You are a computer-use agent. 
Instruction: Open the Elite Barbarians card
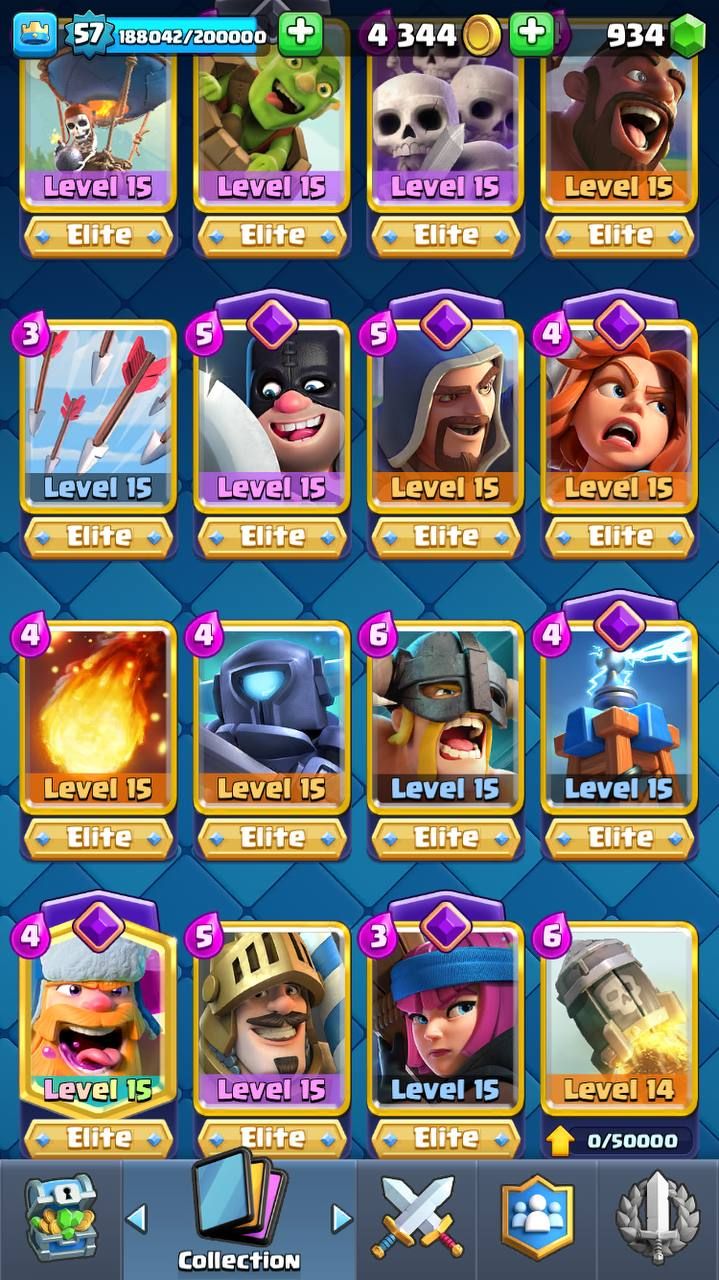445,715
